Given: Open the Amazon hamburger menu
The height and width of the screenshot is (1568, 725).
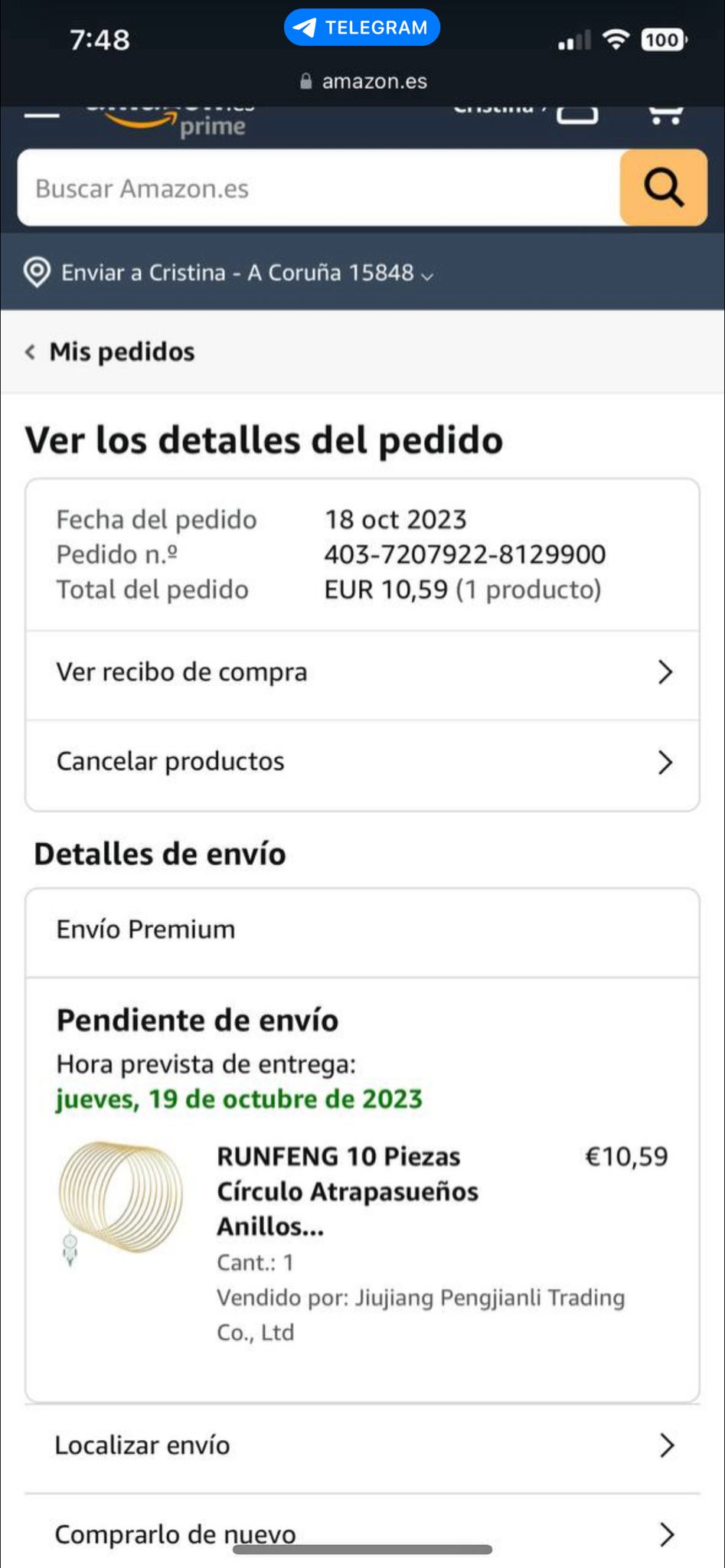Looking at the screenshot, I should [42, 116].
